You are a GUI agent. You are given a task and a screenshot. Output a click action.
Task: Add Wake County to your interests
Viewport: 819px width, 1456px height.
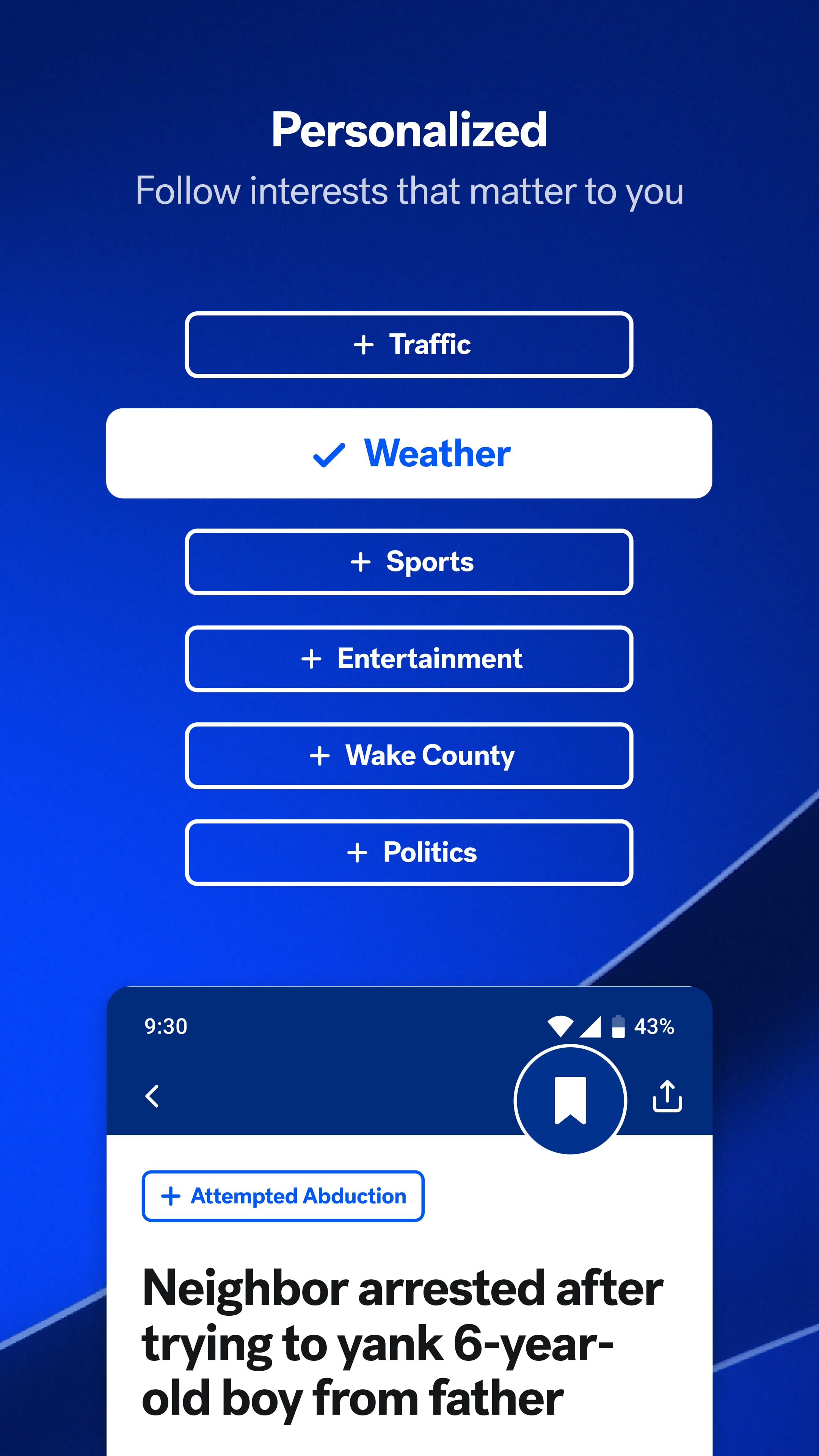pos(409,755)
